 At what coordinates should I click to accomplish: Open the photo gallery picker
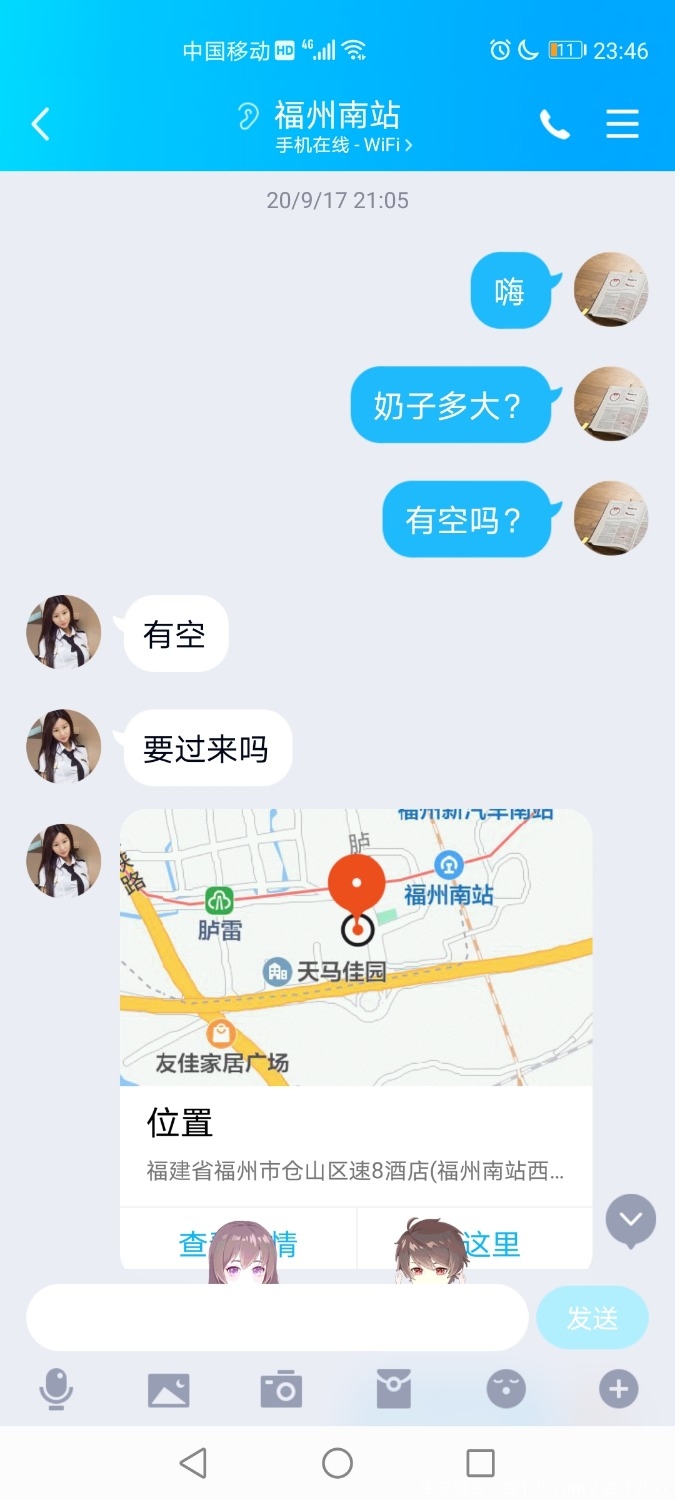coord(168,1389)
